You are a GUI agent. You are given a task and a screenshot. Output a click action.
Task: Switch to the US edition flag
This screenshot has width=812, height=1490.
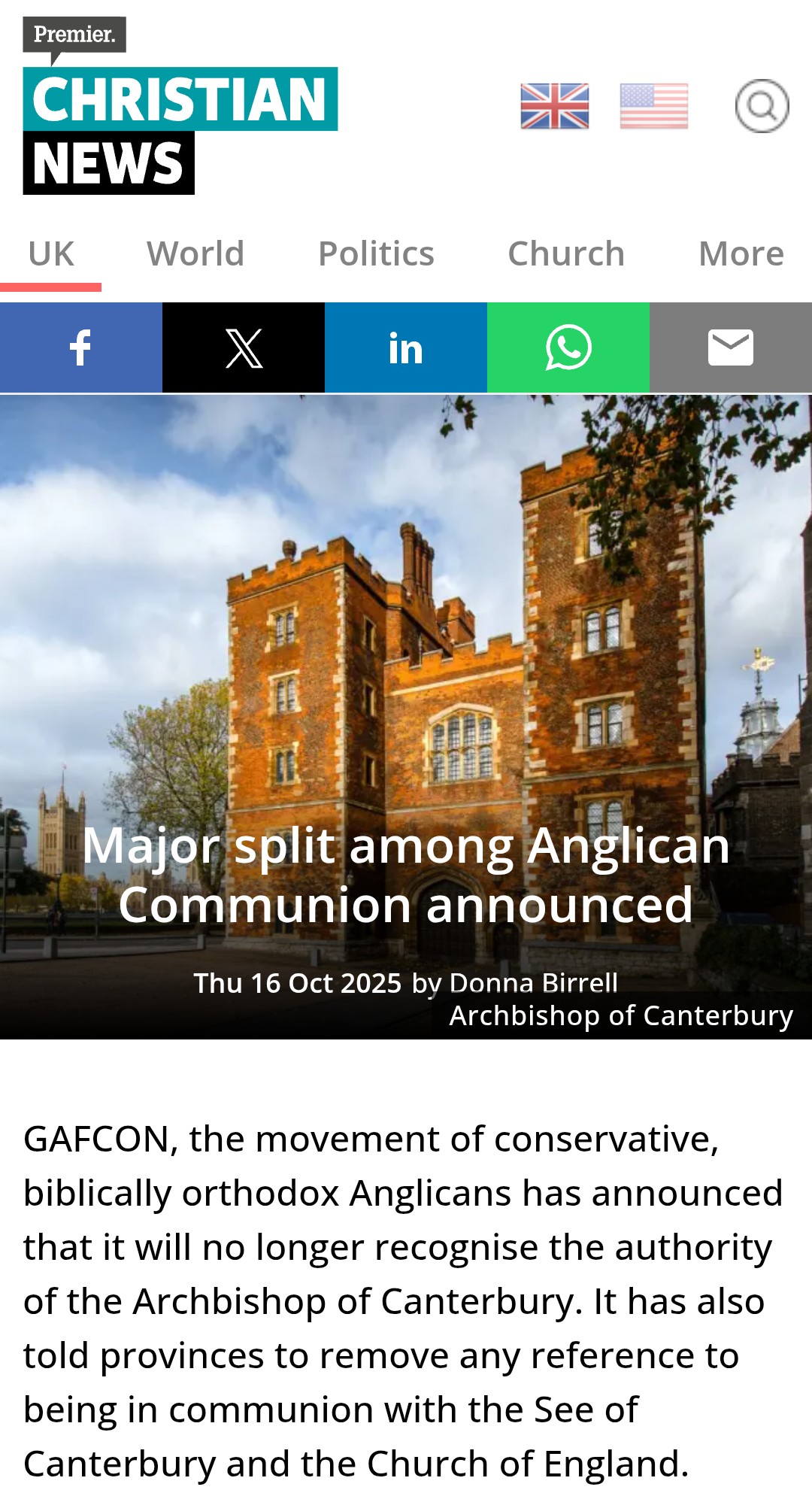point(654,106)
